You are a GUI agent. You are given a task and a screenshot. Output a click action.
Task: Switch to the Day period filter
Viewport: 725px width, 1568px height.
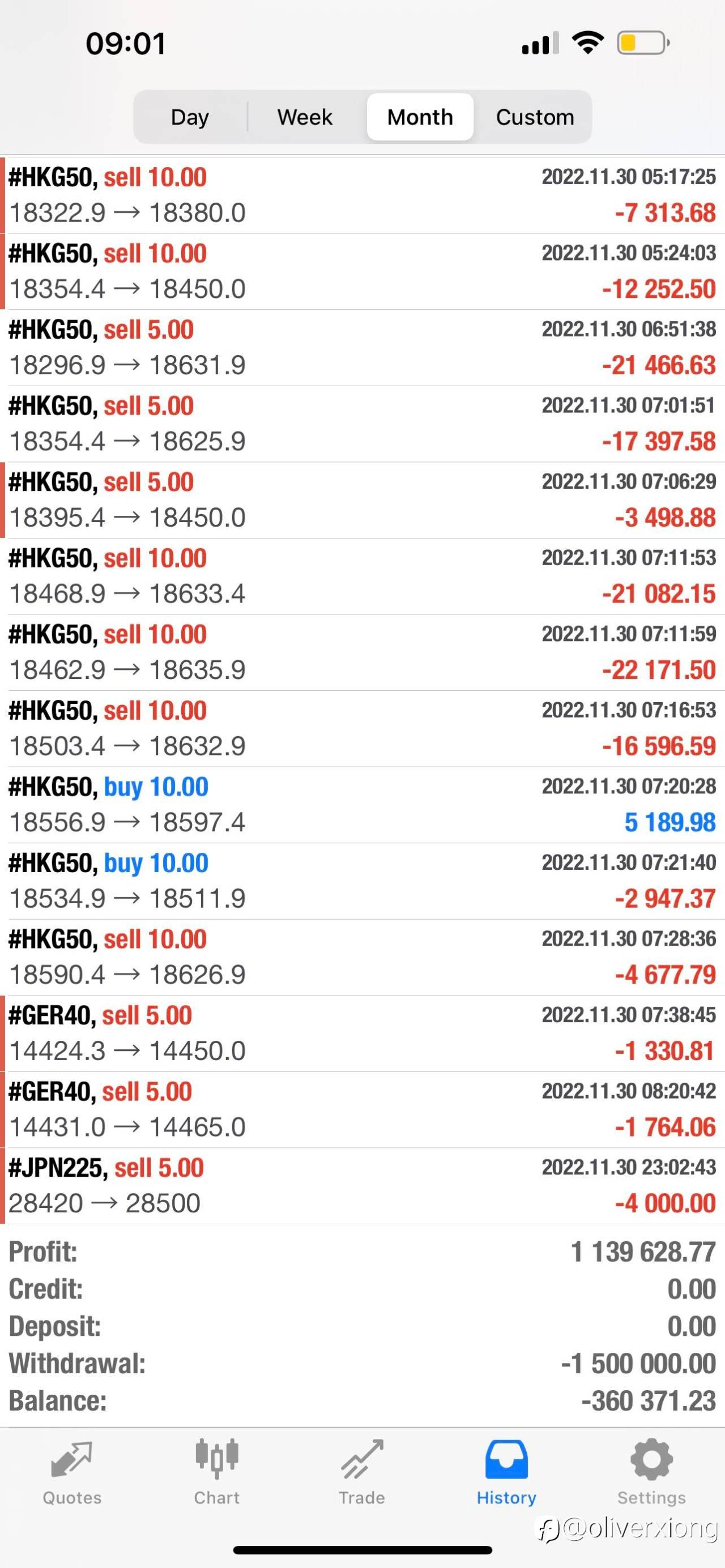click(190, 117)
